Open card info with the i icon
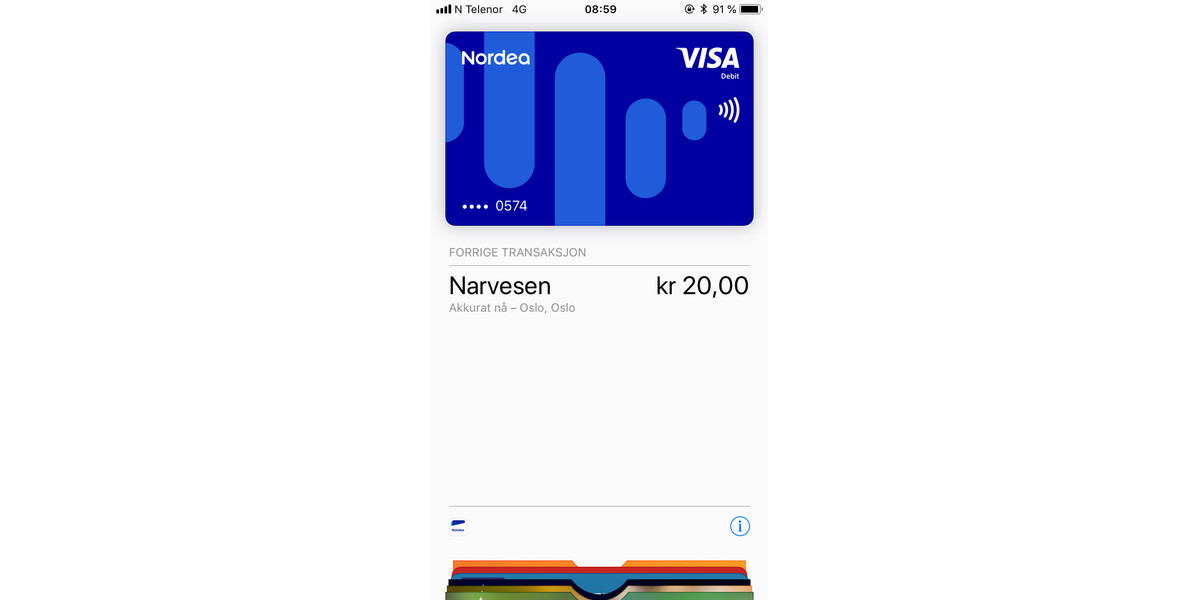This screenshot has height=600, width=1200. pos(739,526)
